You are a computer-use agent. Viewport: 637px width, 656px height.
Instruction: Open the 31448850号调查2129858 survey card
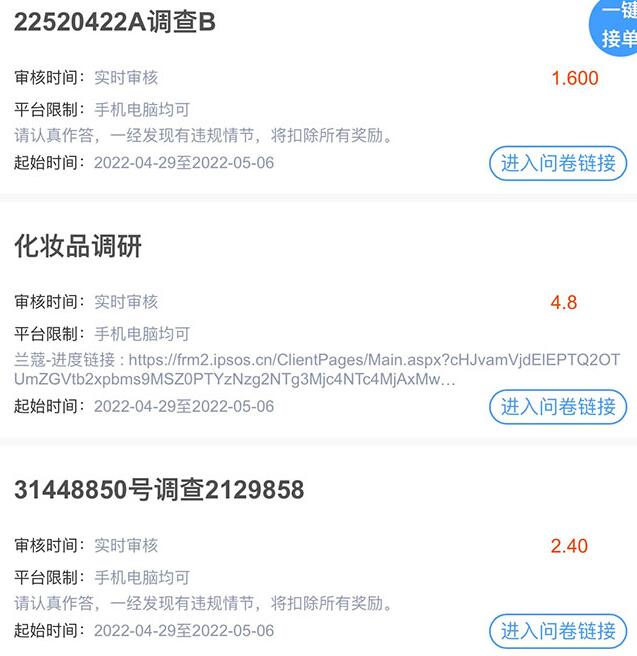159,491
